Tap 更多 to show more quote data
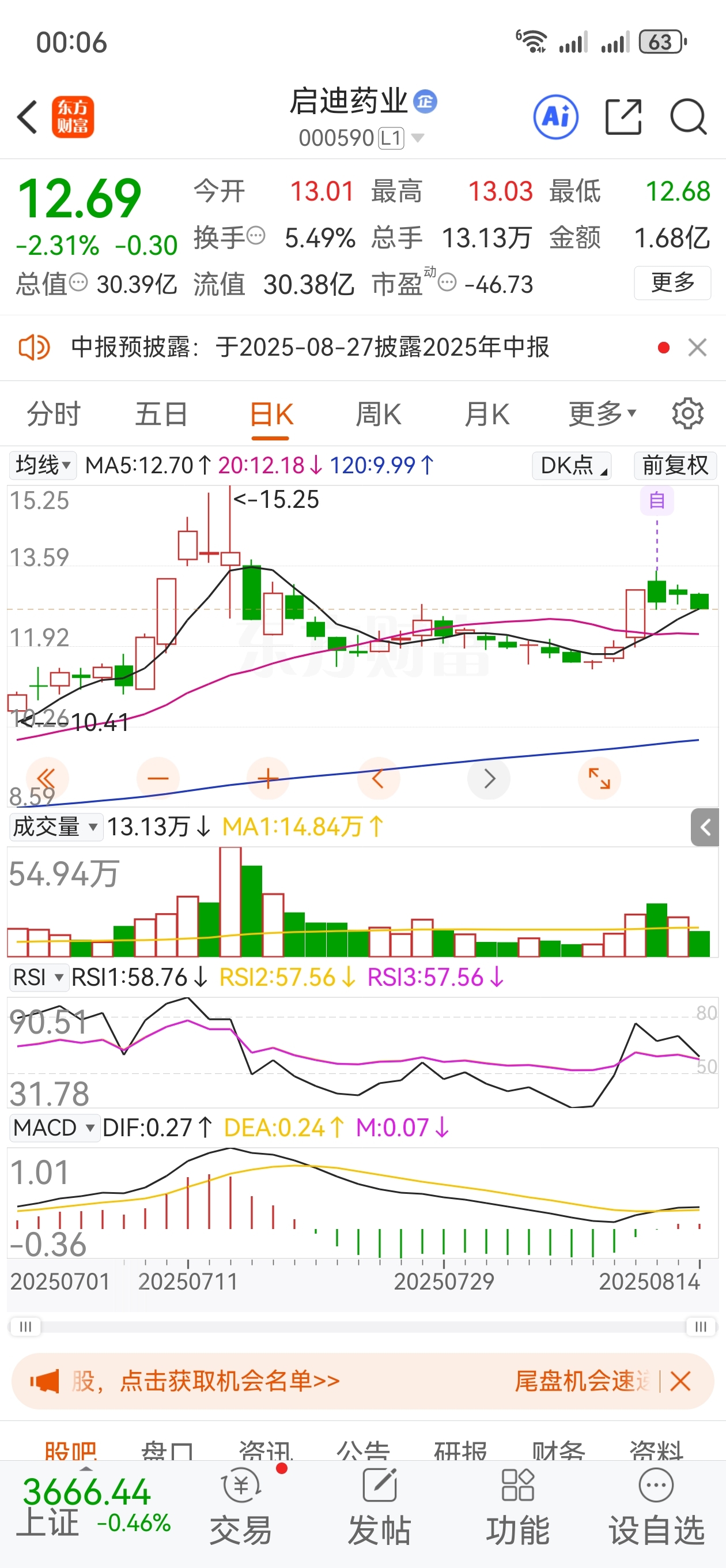 pos(672,282)
